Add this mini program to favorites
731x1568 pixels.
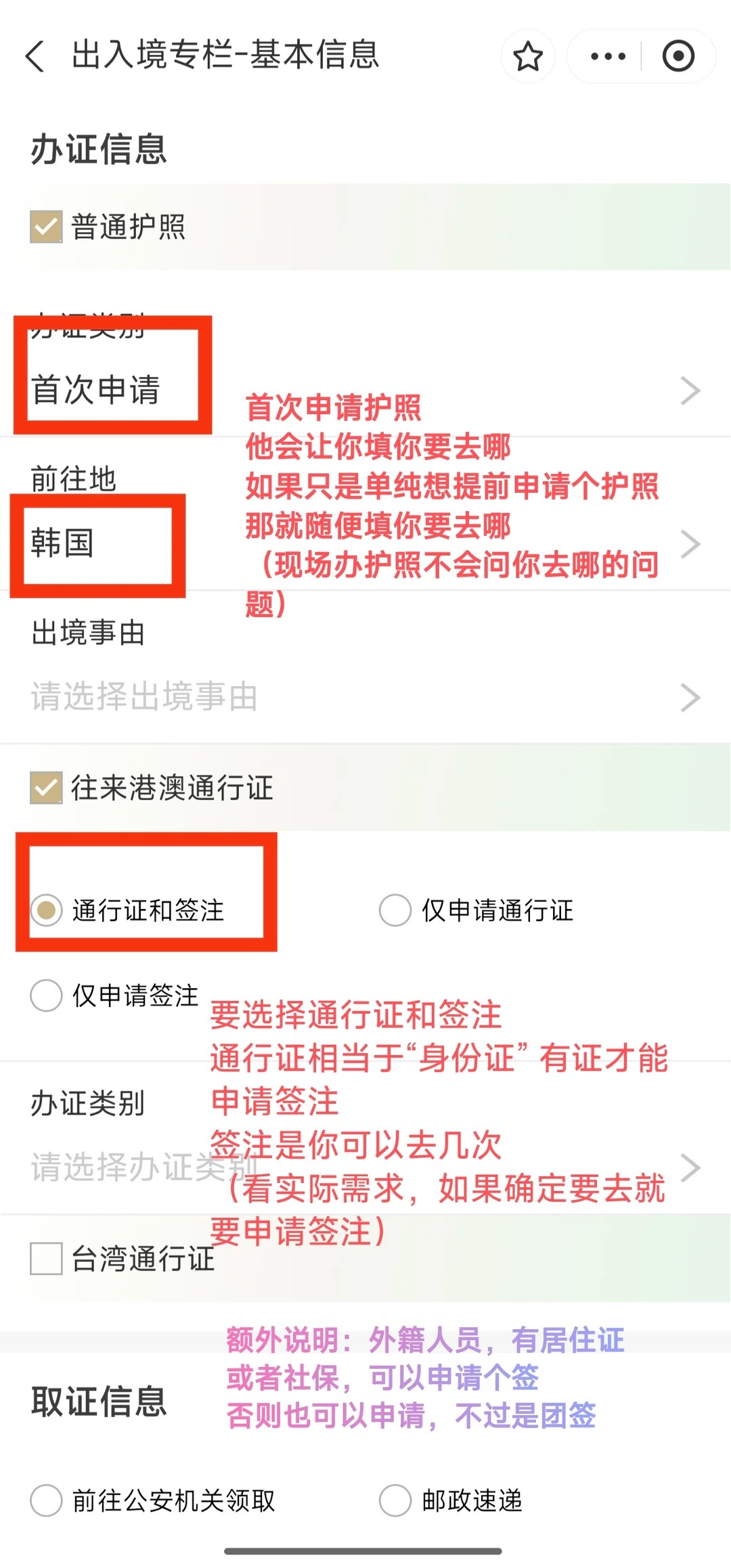[528, 56]
